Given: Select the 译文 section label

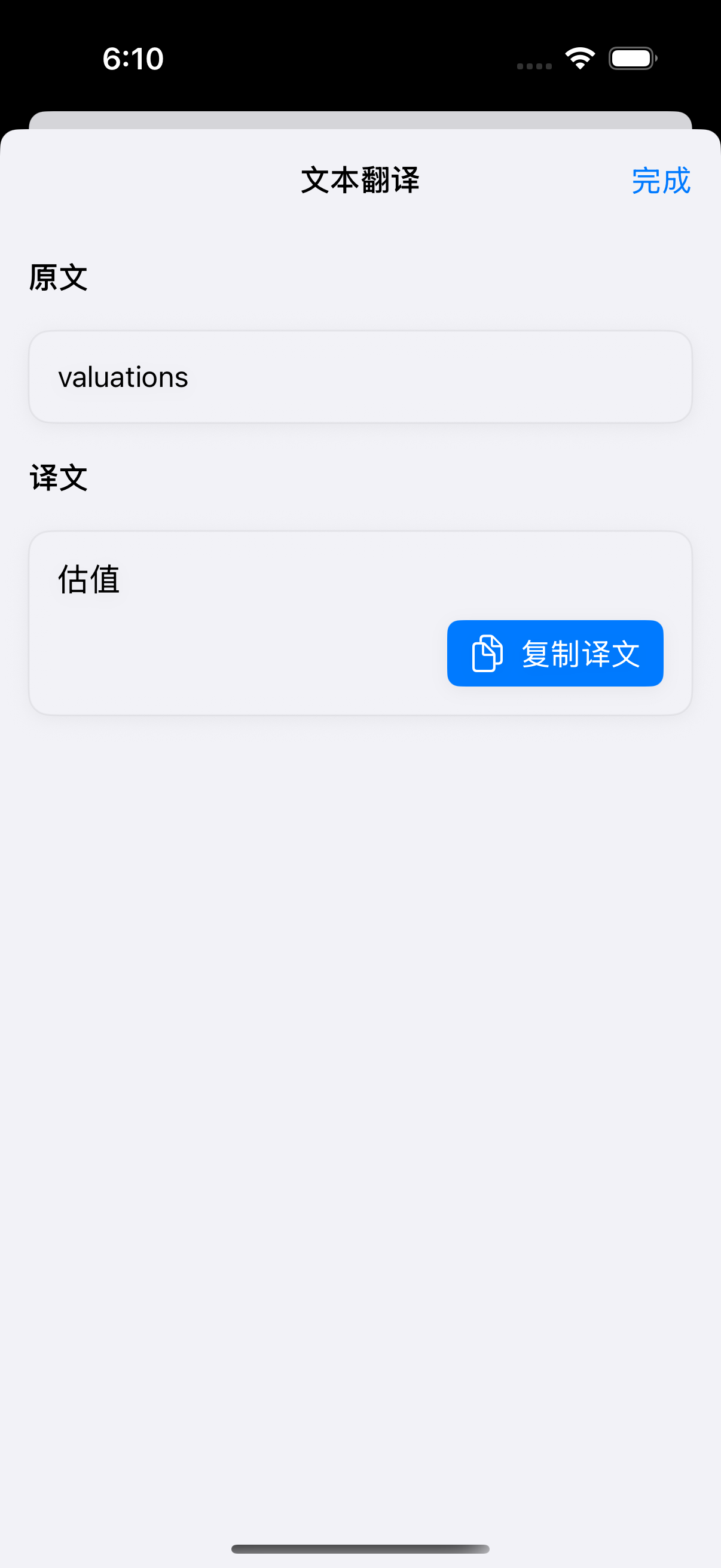Looking at the screenshot, I should pyautogui.click(x=59, y=478).
